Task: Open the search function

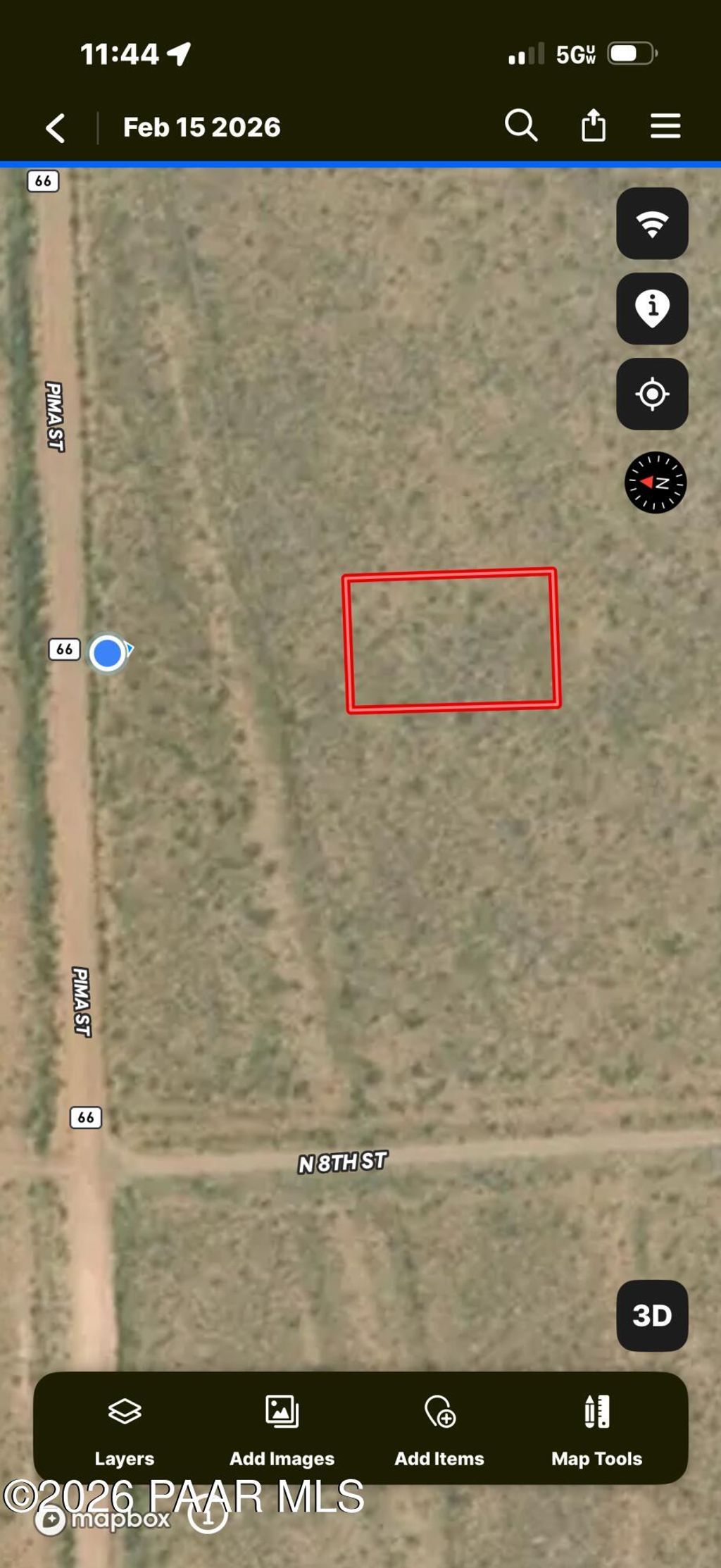Action: pyautogui.click(x=521, y=125)
